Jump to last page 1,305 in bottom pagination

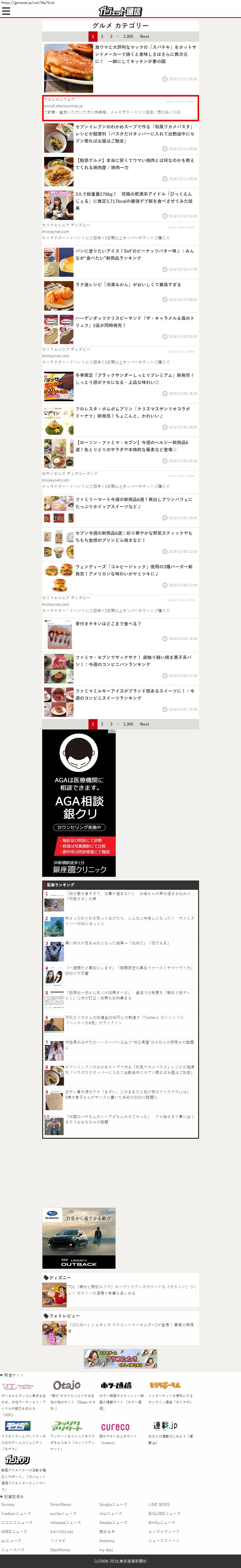point(128,724)
